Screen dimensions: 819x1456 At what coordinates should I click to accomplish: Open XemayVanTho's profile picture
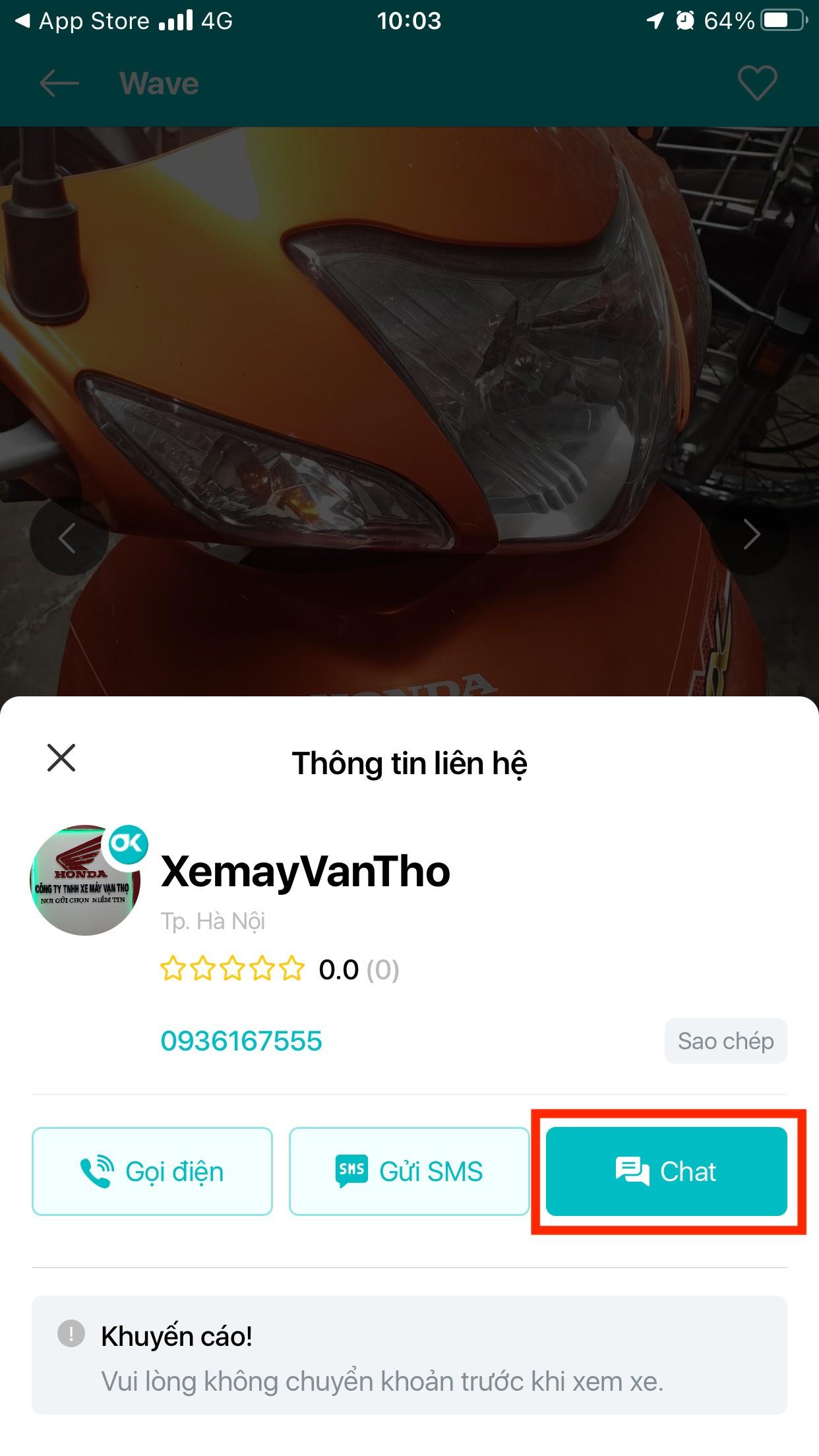85,880
